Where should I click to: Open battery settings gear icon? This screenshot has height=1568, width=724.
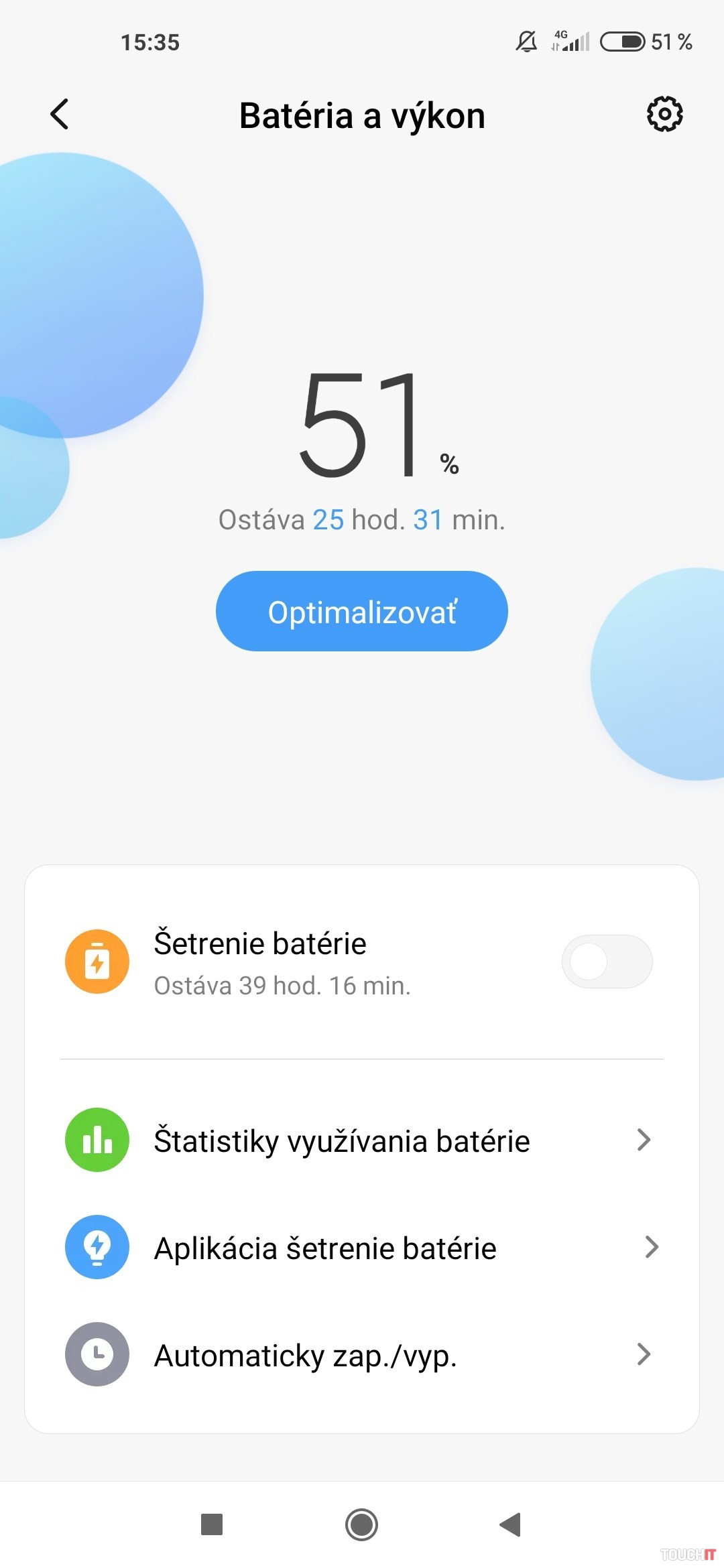tap(664, 114)
